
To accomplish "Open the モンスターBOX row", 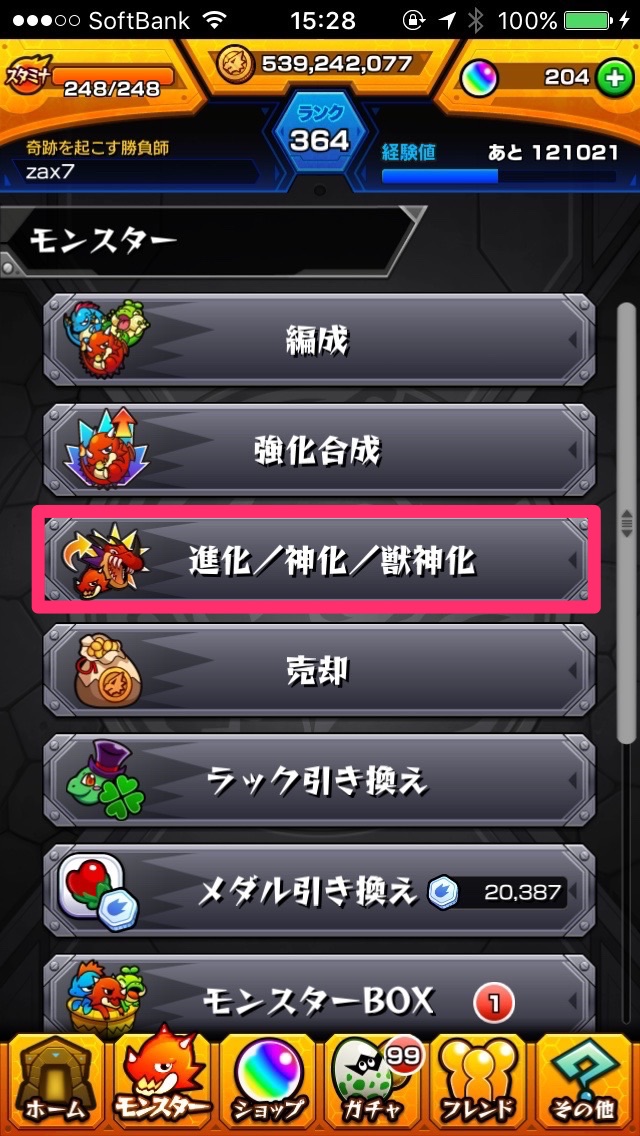I will (318, 996).
